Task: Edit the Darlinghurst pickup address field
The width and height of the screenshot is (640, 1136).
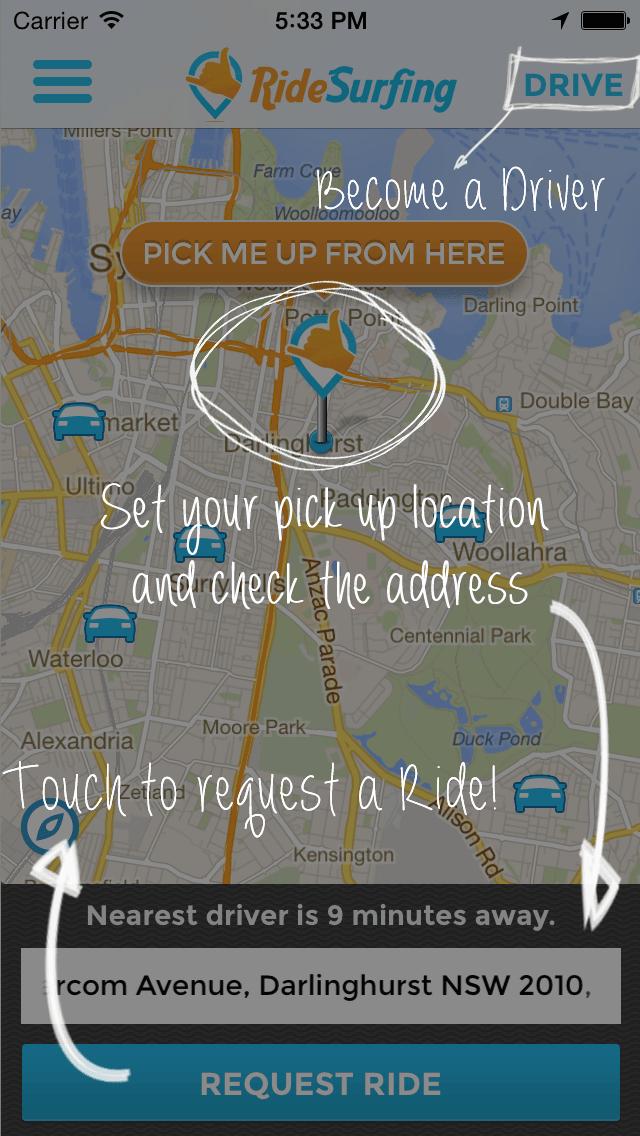Action: [320, 986]
